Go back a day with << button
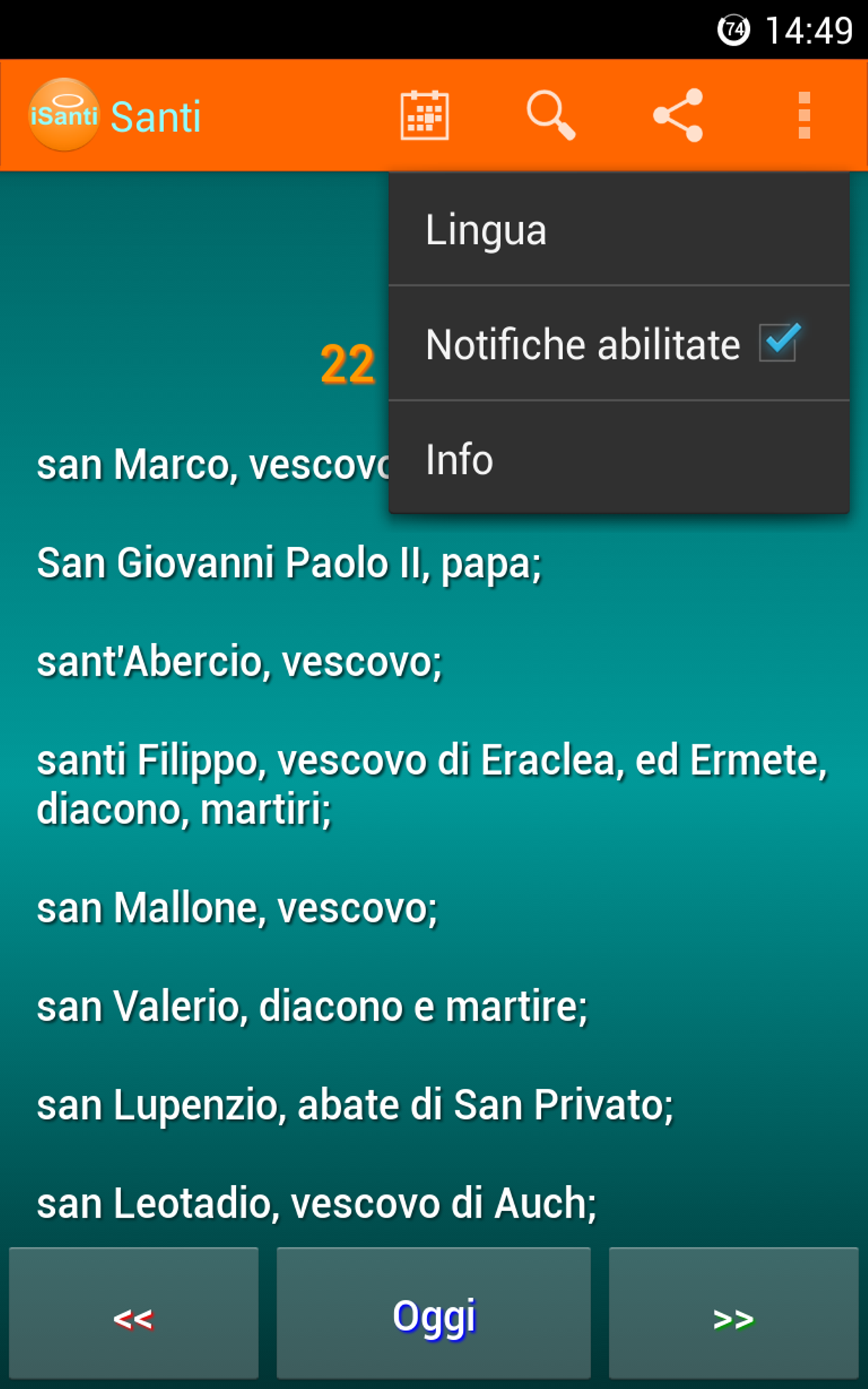 pyautogui.click(x=135, y=1318)
